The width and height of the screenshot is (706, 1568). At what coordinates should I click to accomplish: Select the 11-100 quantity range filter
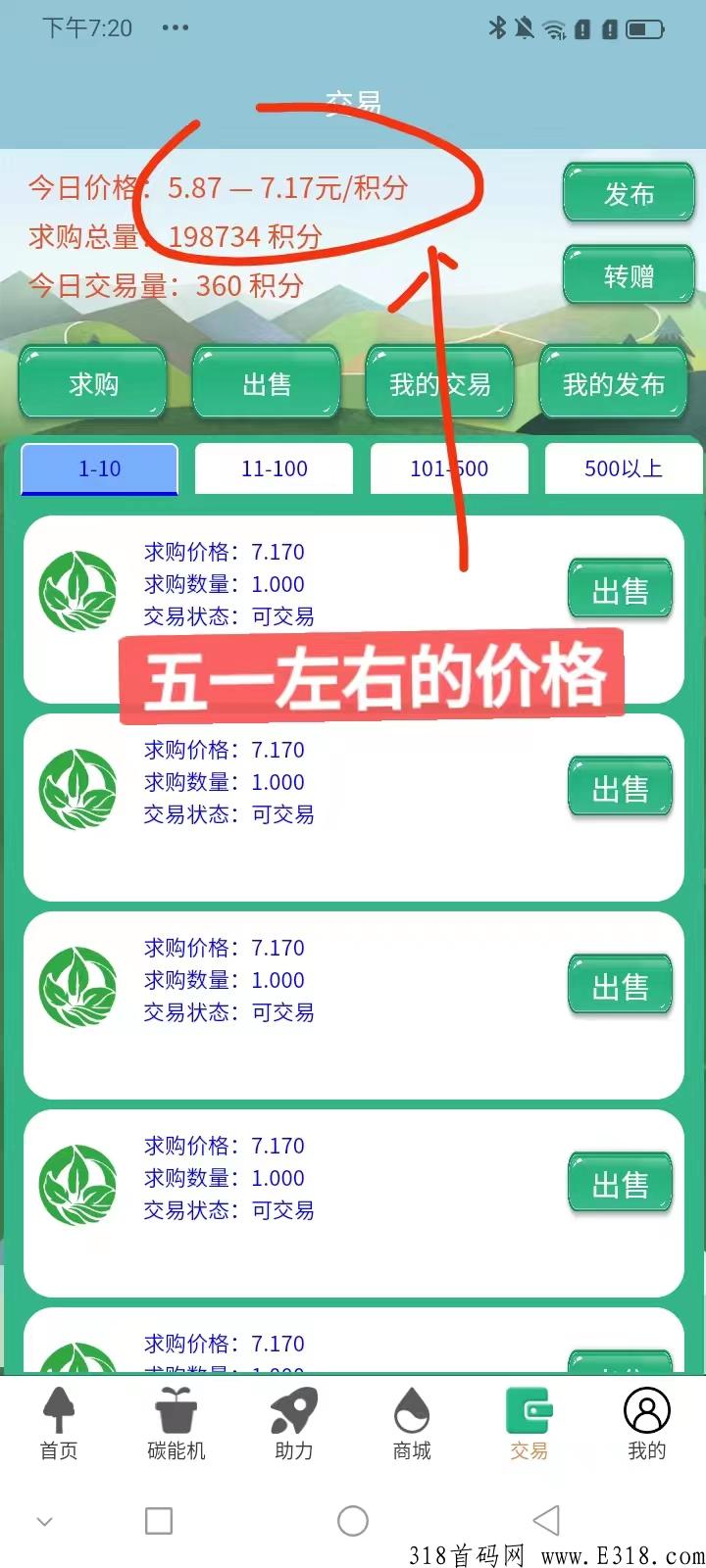(x=275, y=469)
